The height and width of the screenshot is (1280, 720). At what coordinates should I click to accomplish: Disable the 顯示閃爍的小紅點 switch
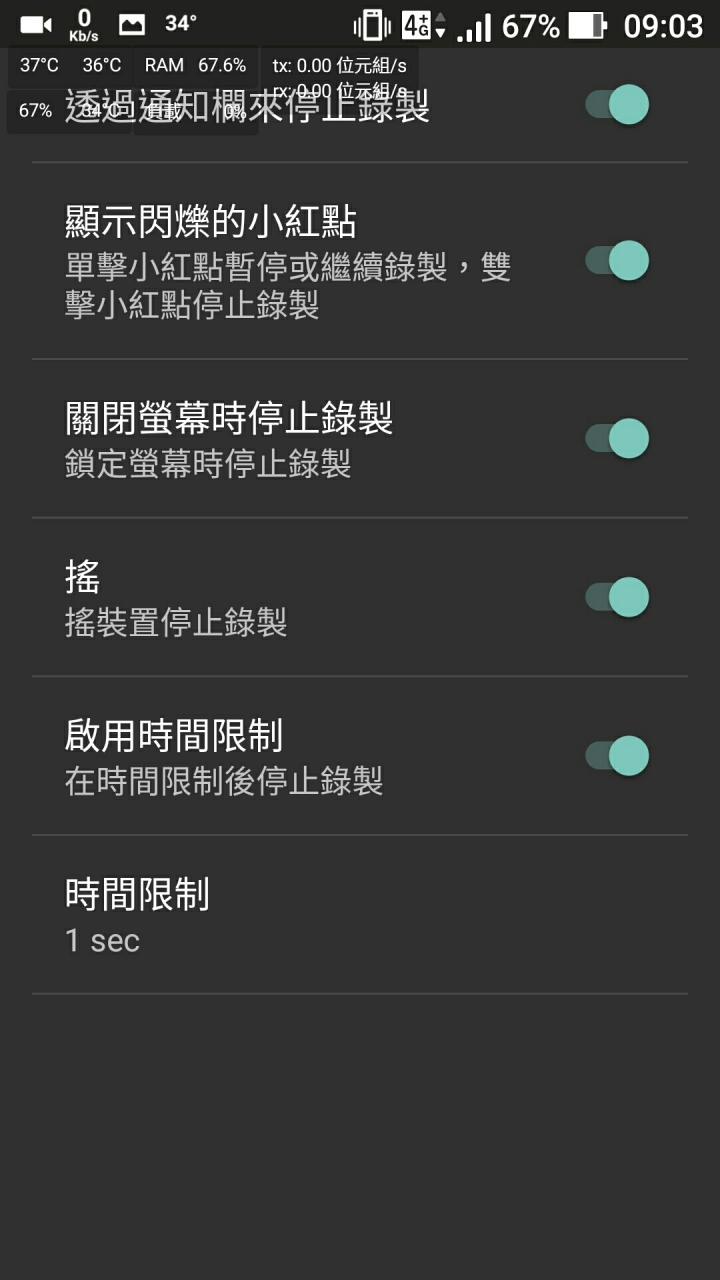617,261
